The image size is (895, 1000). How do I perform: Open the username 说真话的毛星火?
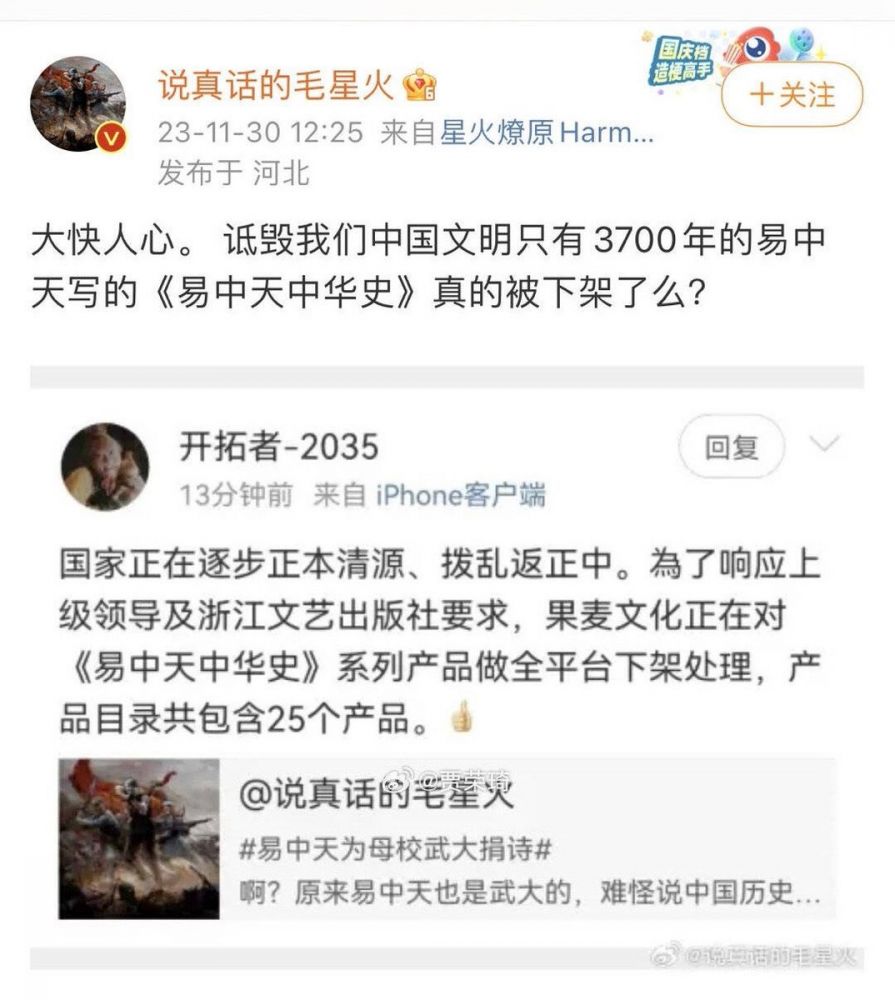(276, 87)
